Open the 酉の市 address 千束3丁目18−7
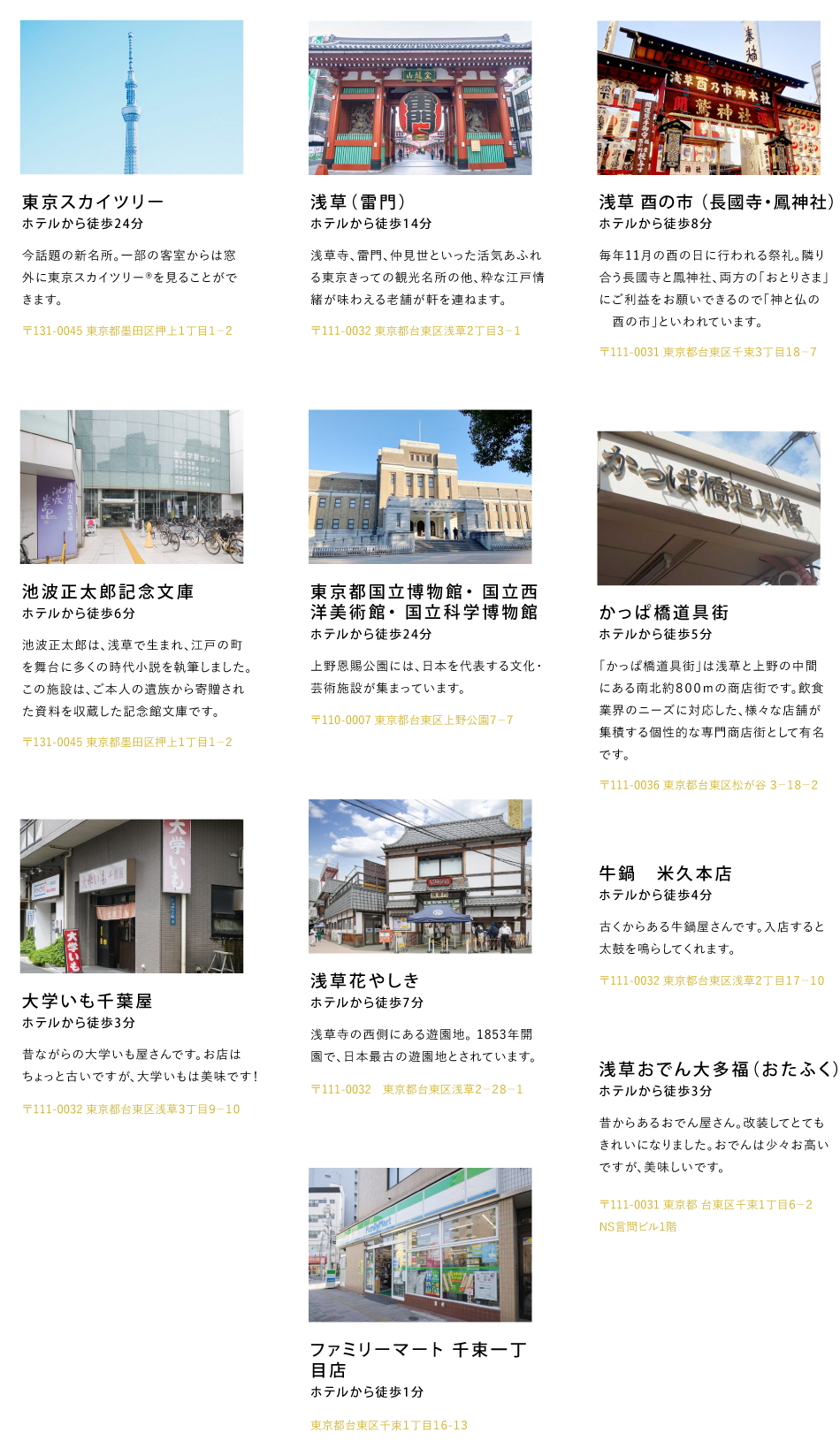The height and width of the screenshot is (1456, 840). coord(707,352)
